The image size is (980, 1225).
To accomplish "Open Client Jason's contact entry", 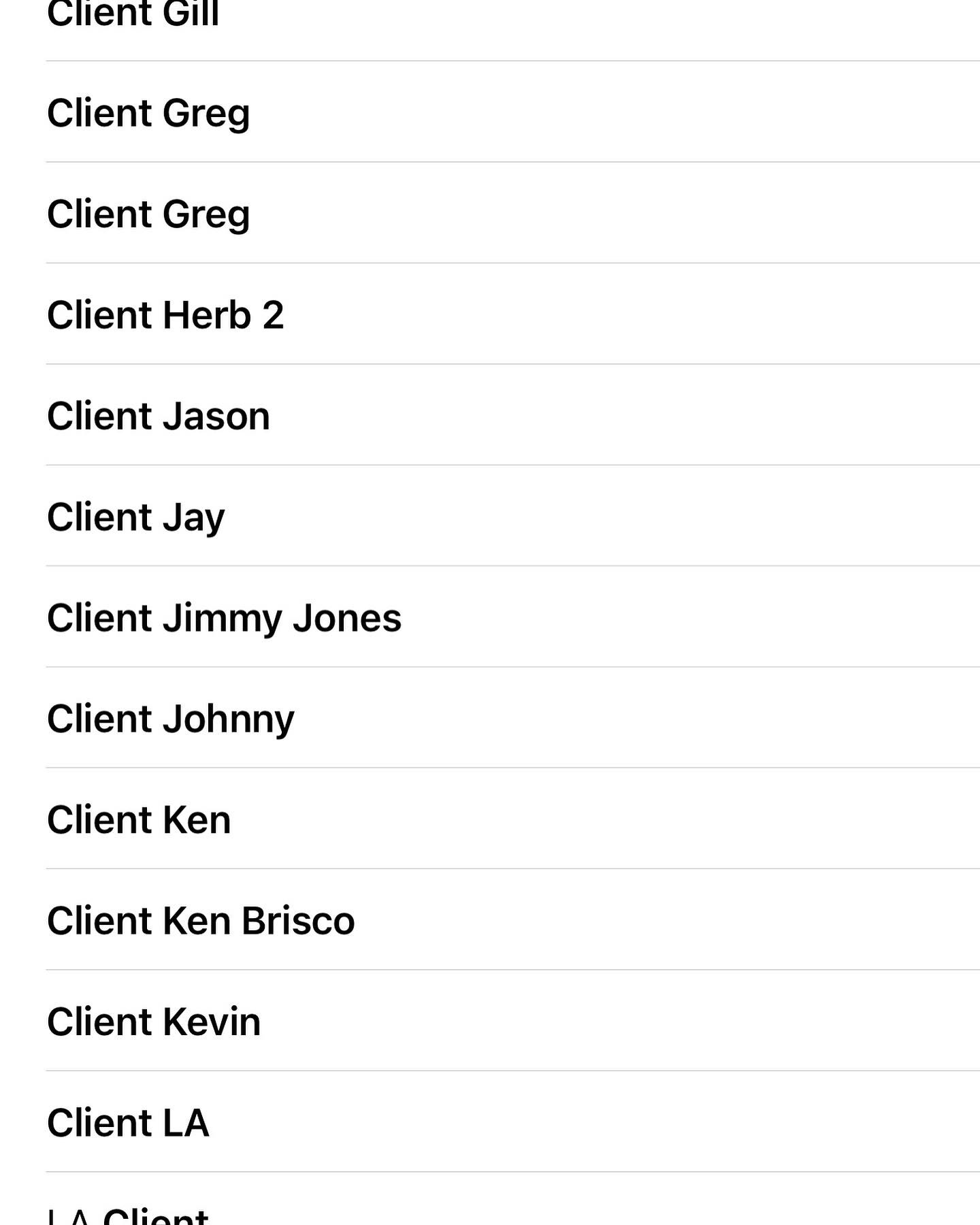I will tap(159, 416).
